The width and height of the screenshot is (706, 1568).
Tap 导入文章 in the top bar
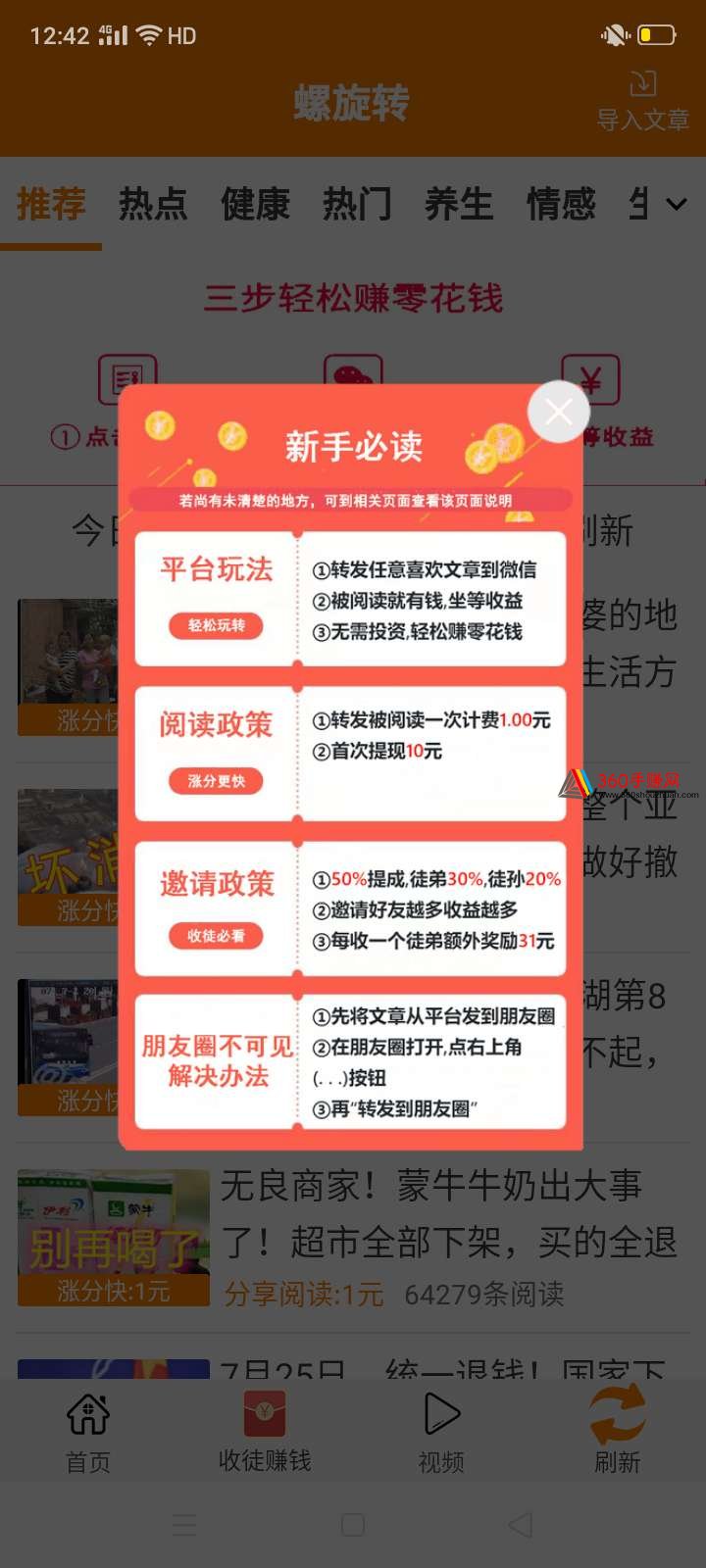pyautogui.click(x=643, y=100)
